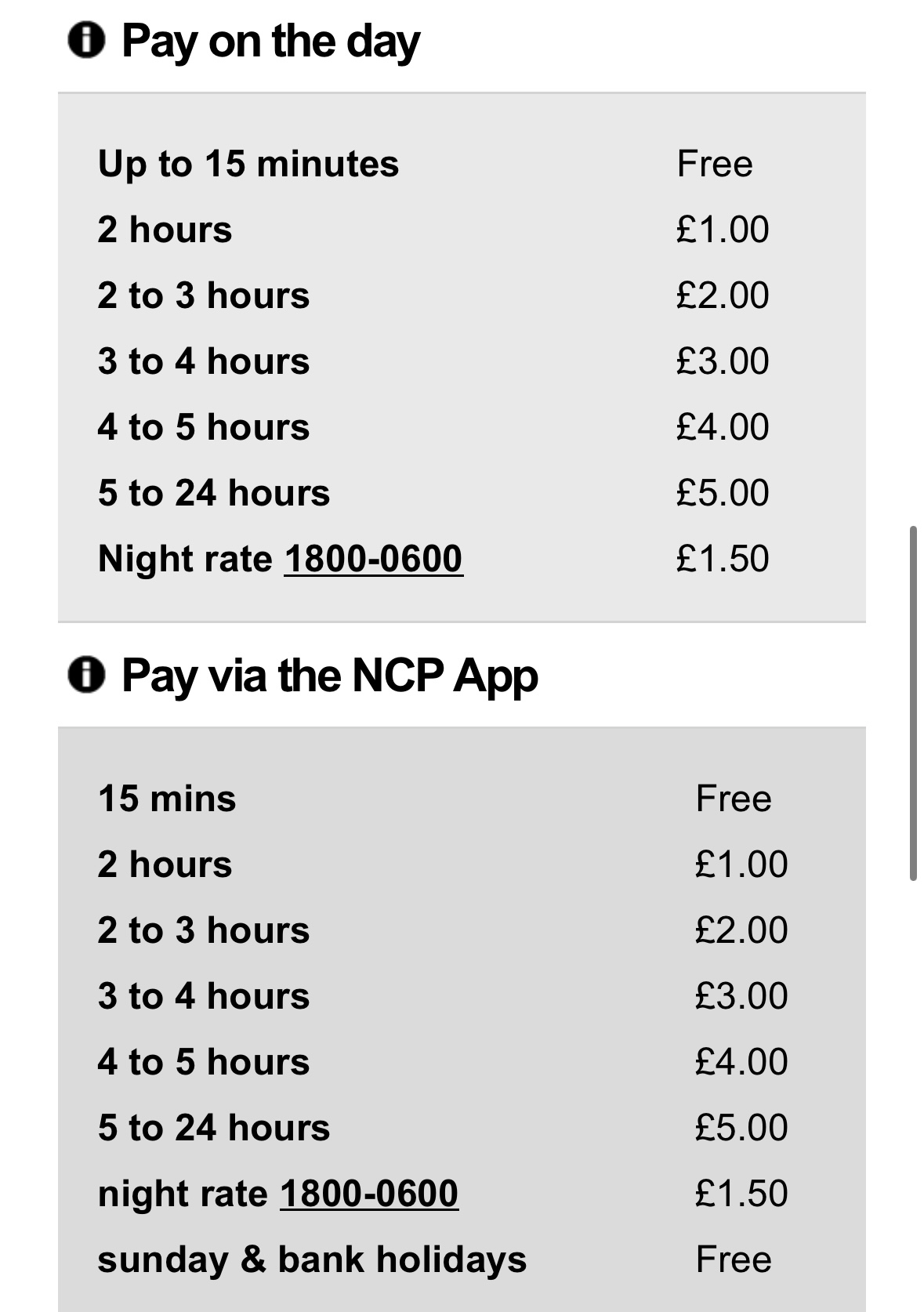
Task: Tap the info icon beside Pay on the day
Action: pyautogui.click(x=86, y=41)
